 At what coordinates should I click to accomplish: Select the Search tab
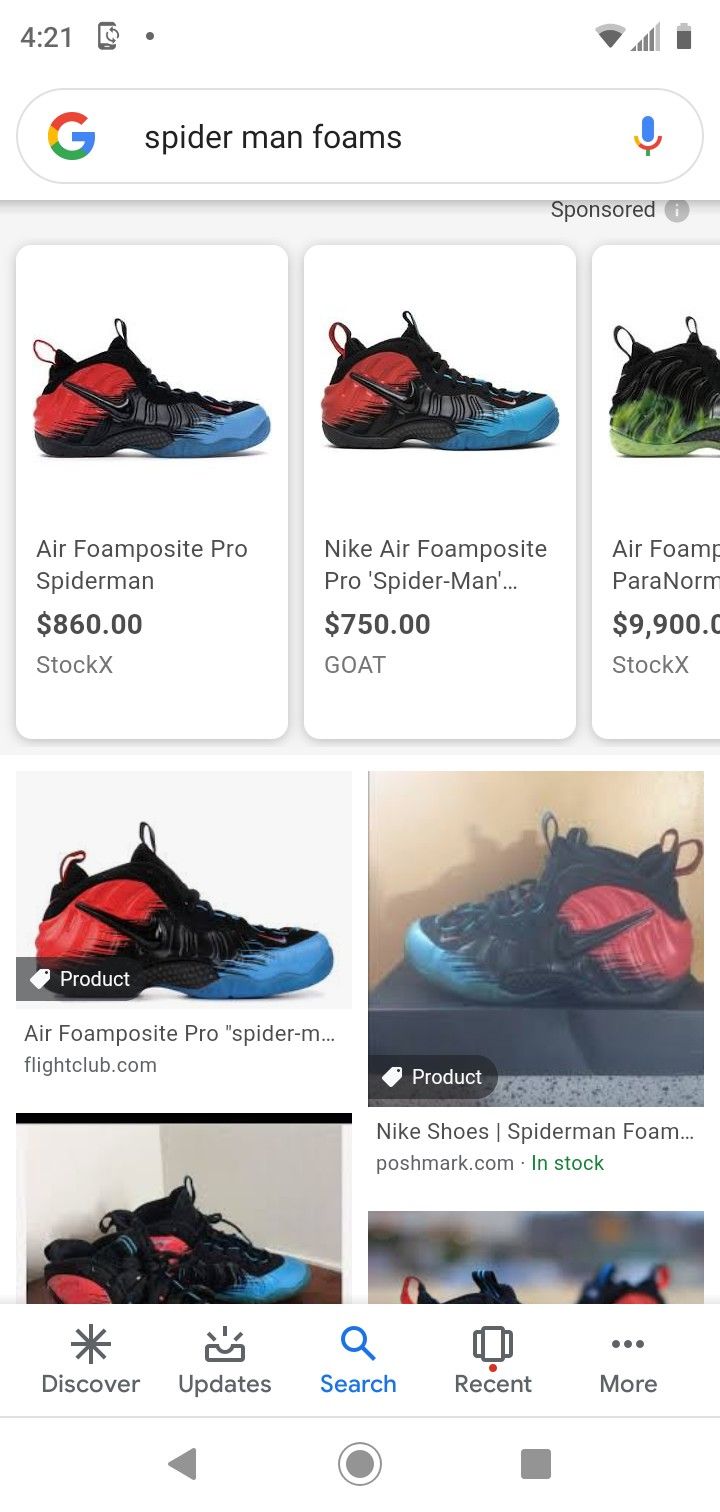pos(358,1360)
